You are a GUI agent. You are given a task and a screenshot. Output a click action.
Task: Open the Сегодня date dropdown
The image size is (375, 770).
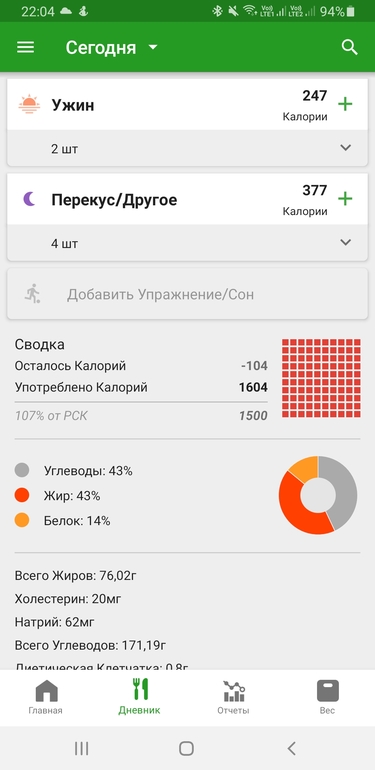coord(112,47)
